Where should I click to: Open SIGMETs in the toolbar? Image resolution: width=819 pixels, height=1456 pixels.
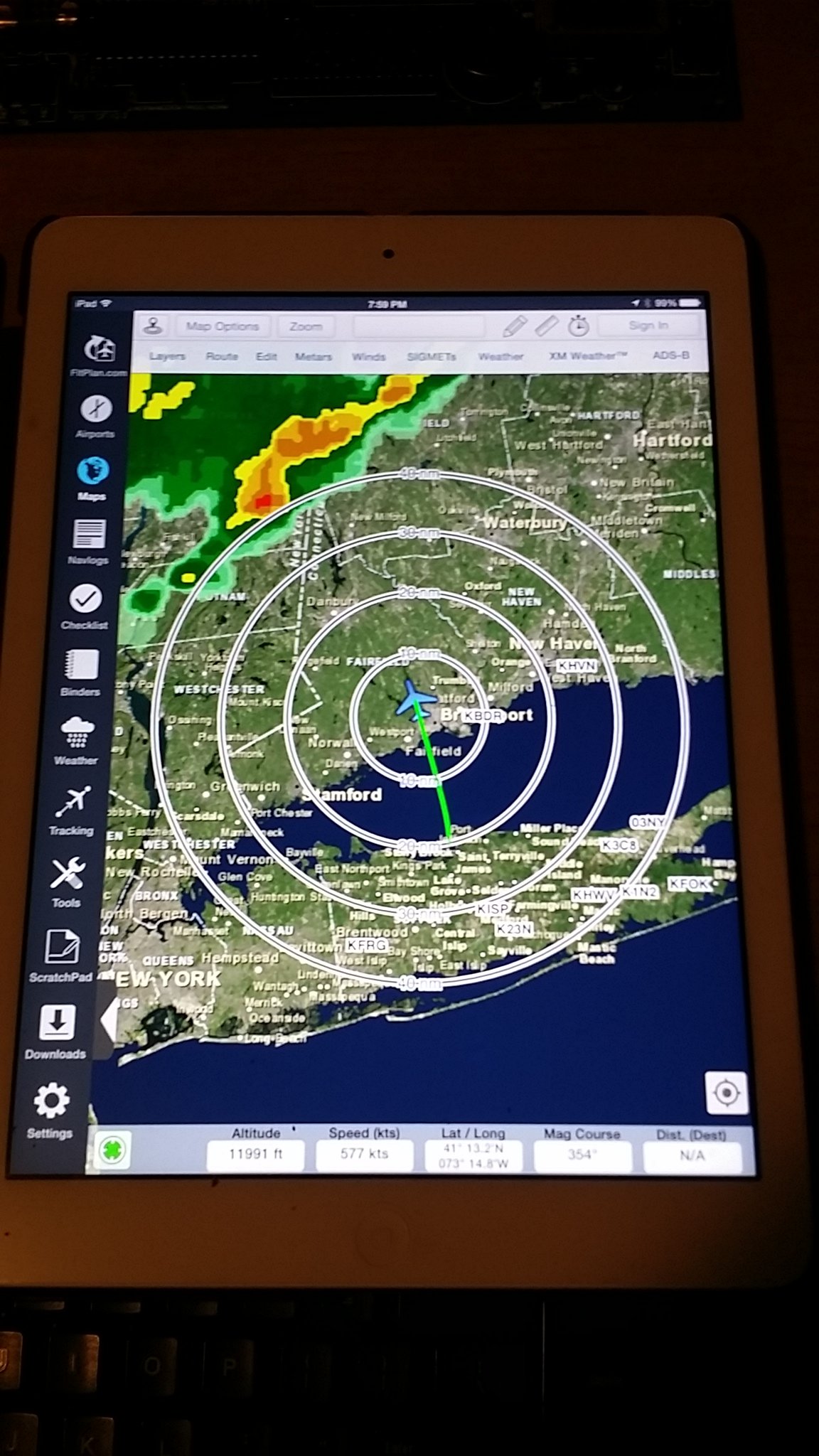432,356
